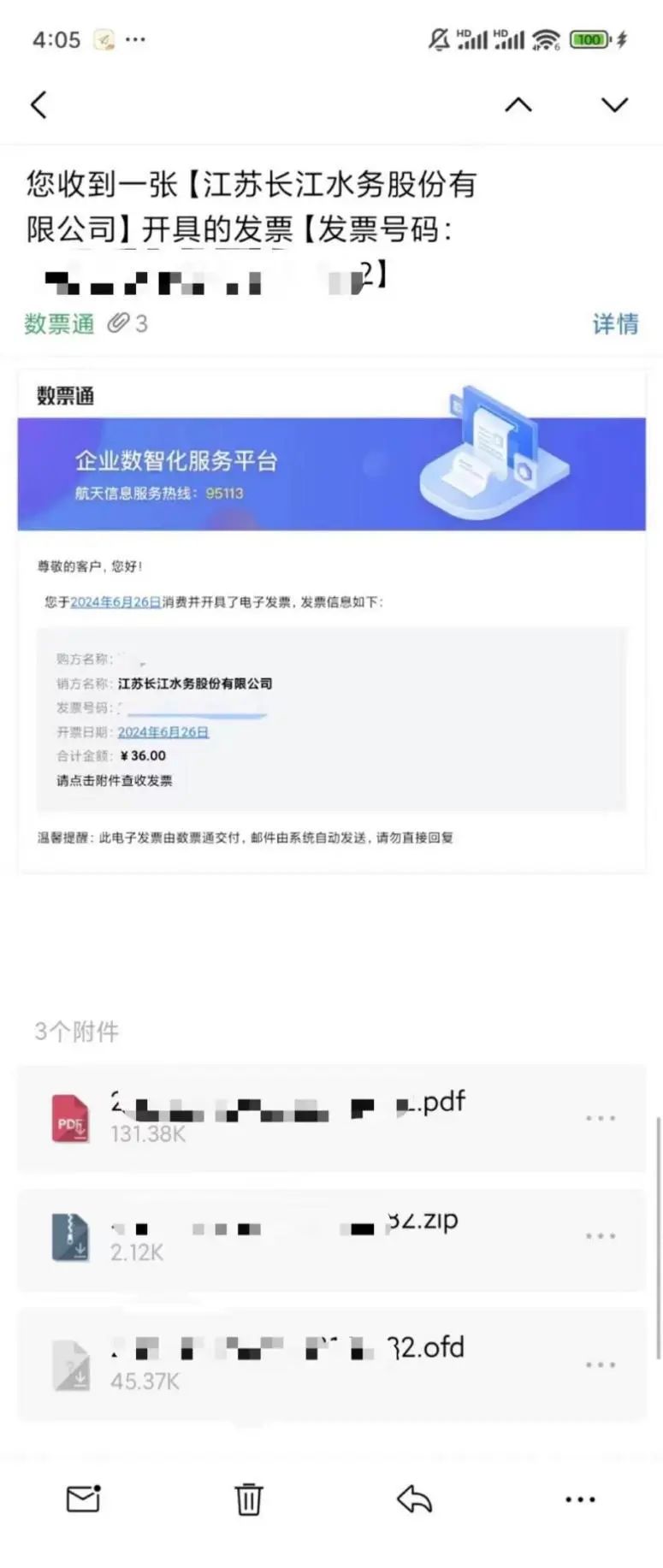Open more options for the zip attachment
663x1568 pixels.
pos(601,1236)
